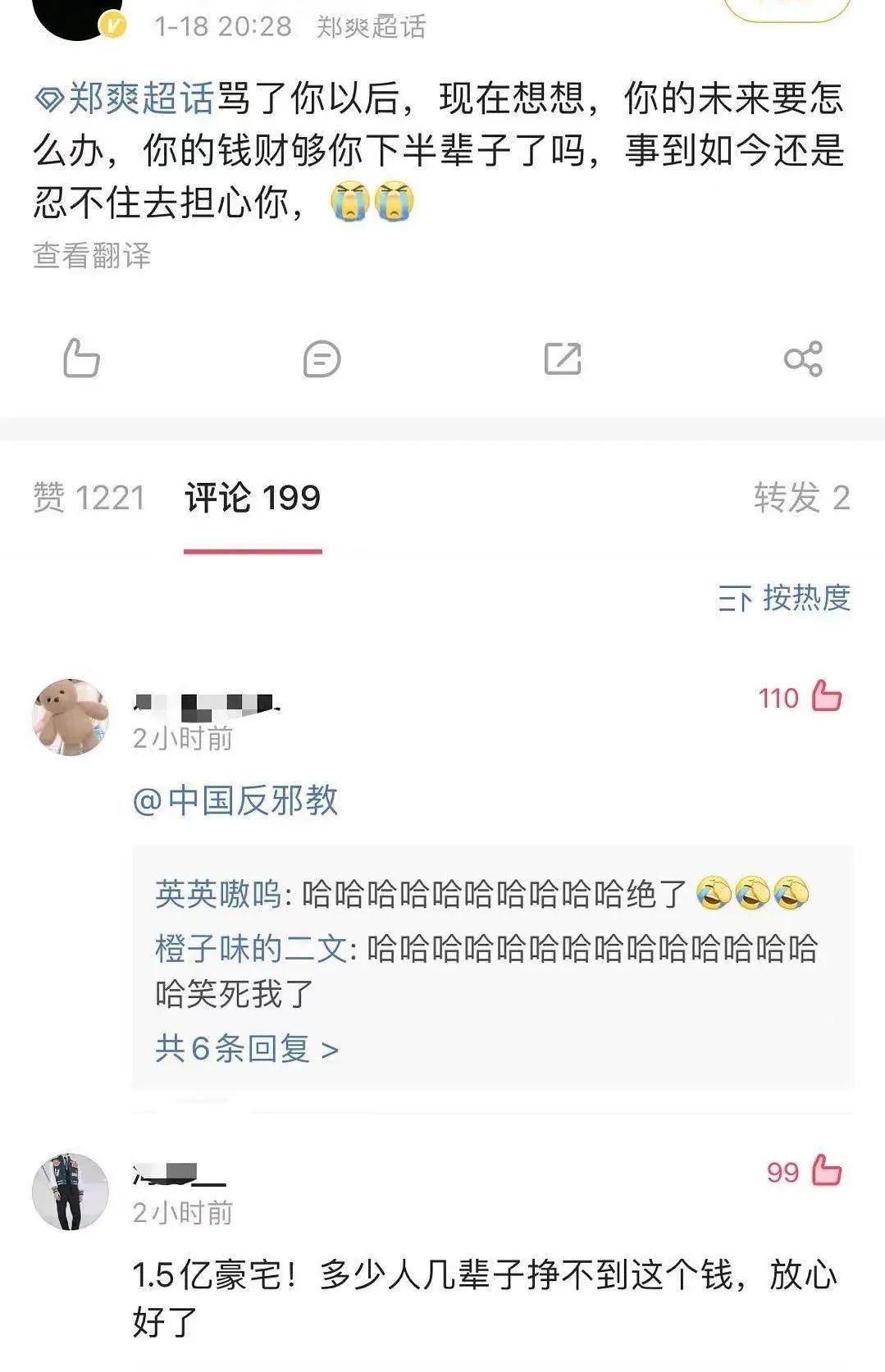885x1372 pixels.
Task: Open the comment icon under the post
Action: (322, 358)
